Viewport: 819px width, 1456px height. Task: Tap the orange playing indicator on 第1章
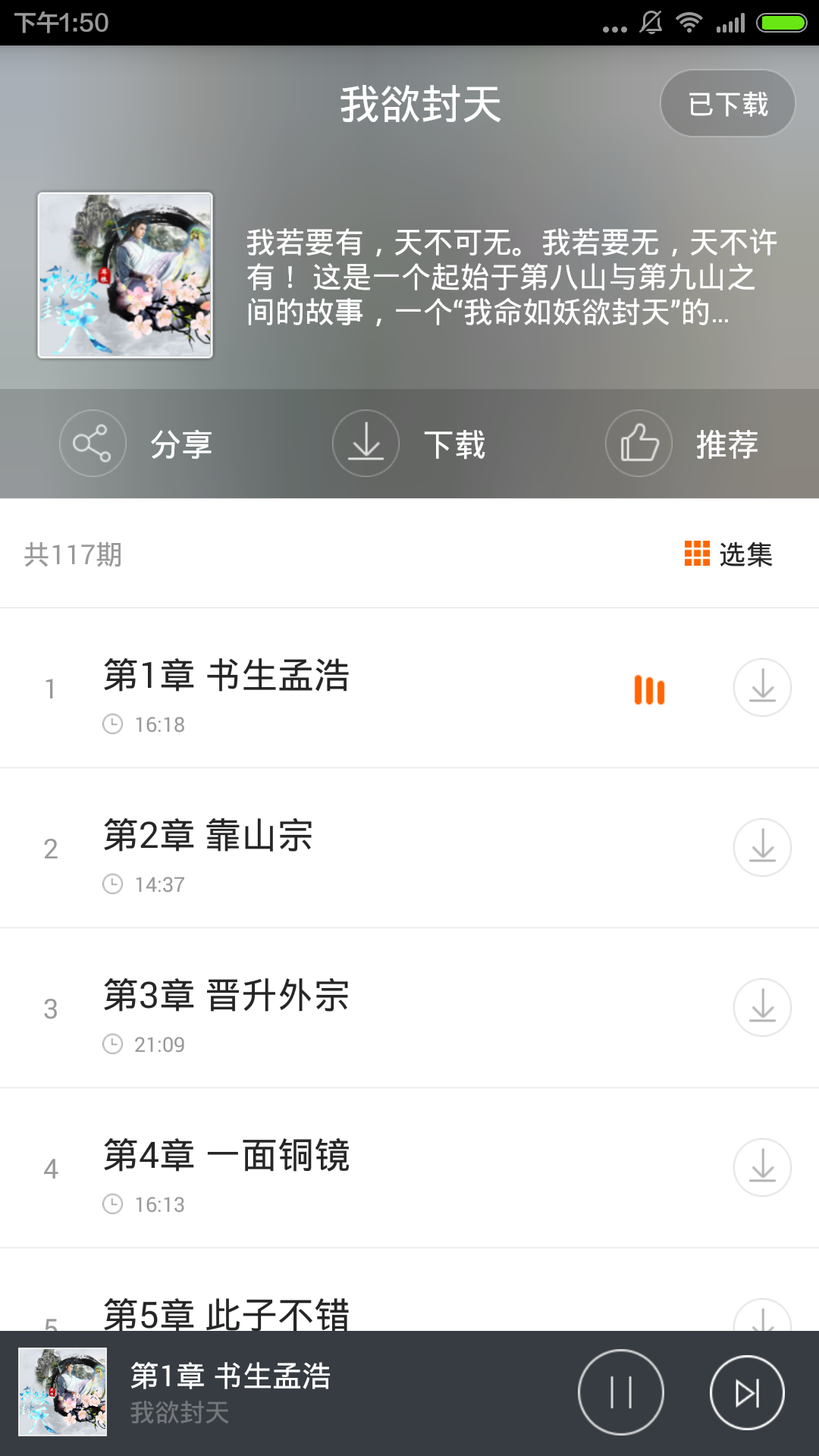click(648, 691)
